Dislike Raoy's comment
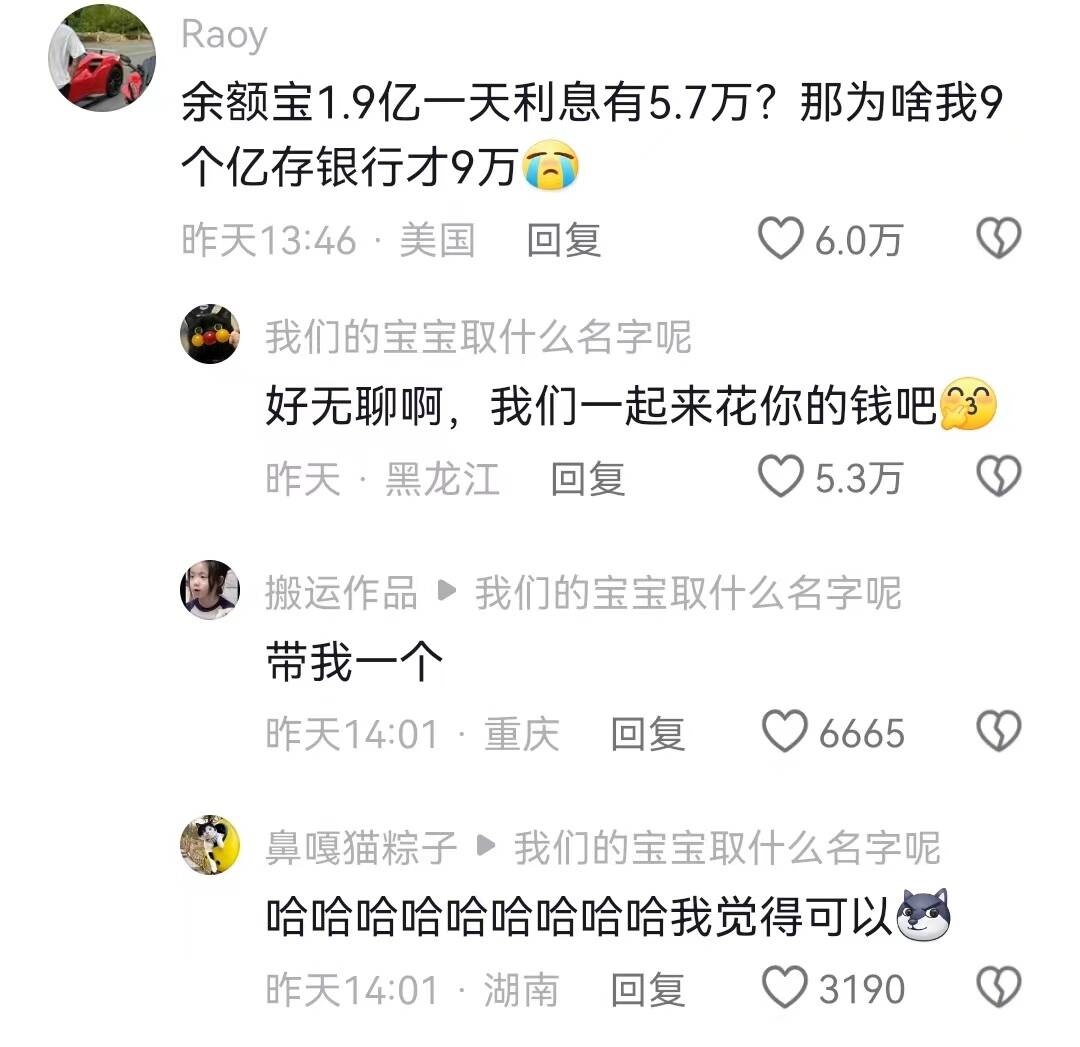This screenshot has width=1080, height=1047. tap(997, 240)
